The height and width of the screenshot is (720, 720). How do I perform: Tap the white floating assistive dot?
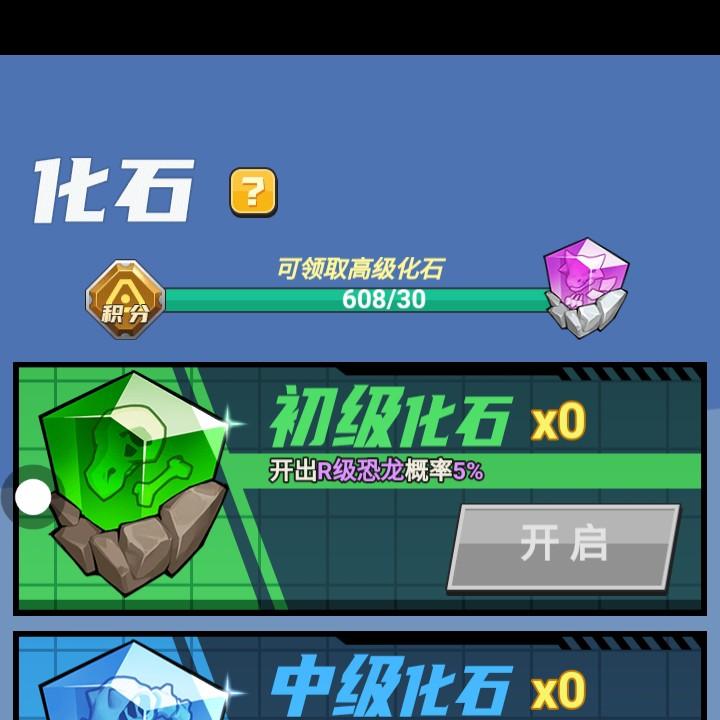click(x=34, y=497)
